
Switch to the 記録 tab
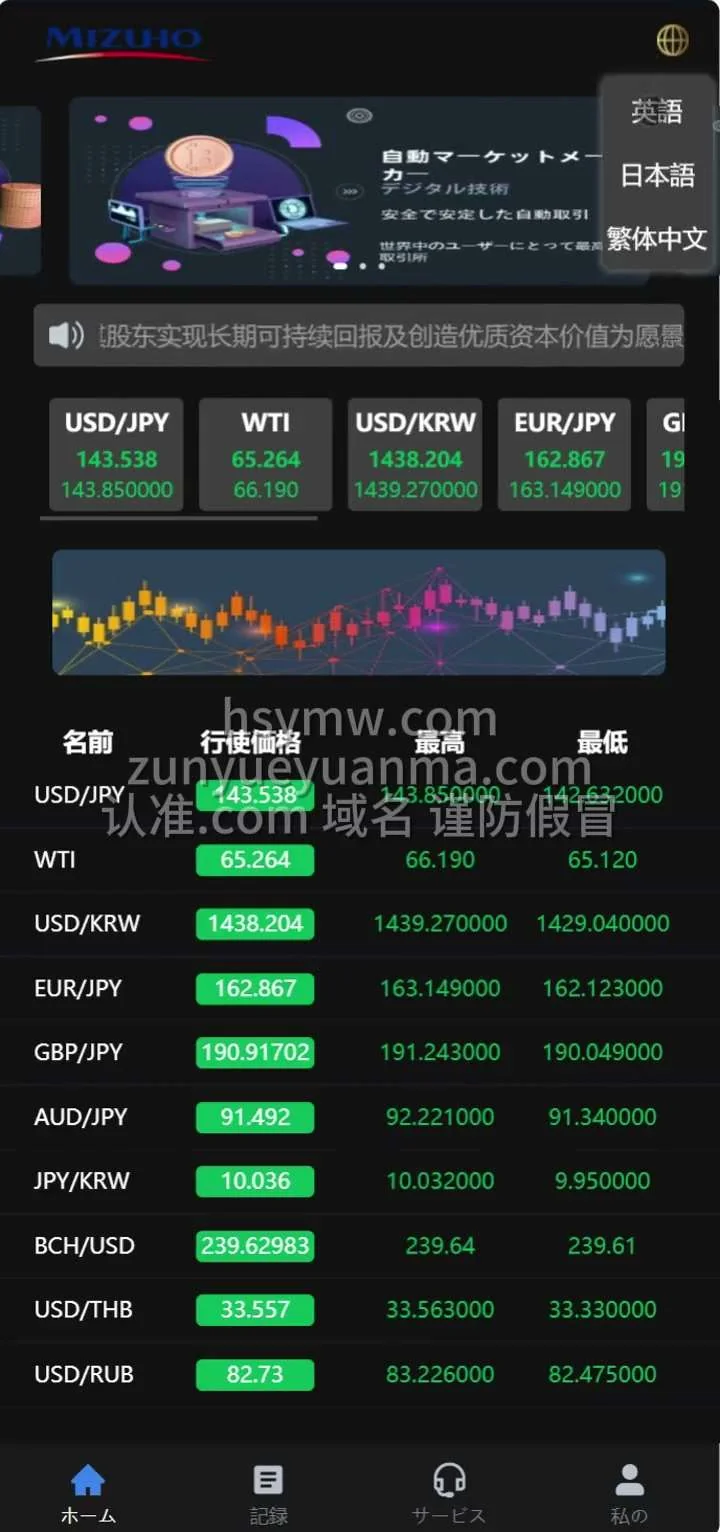pos(268,1492)
